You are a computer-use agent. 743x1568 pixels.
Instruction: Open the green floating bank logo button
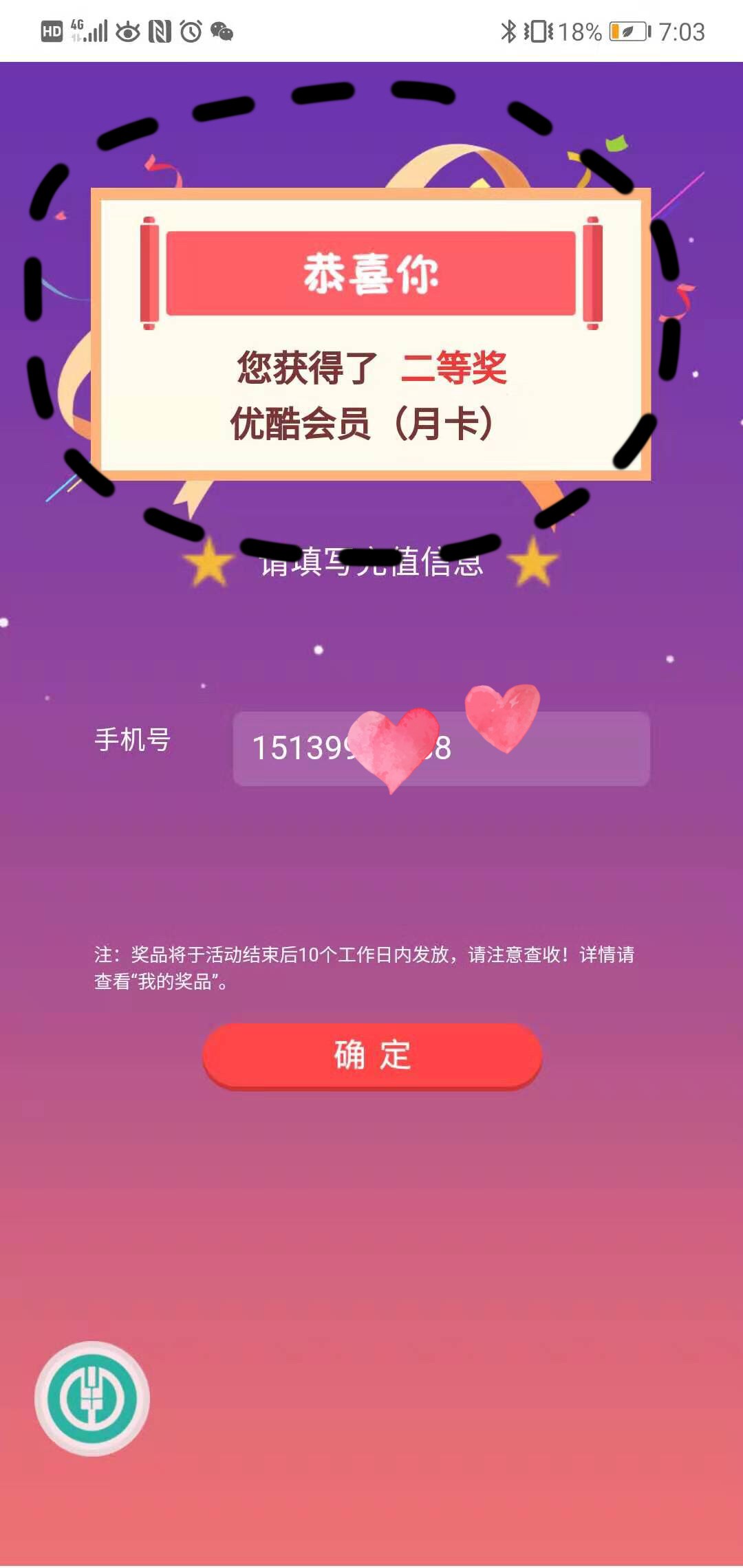coord(92,1397)
